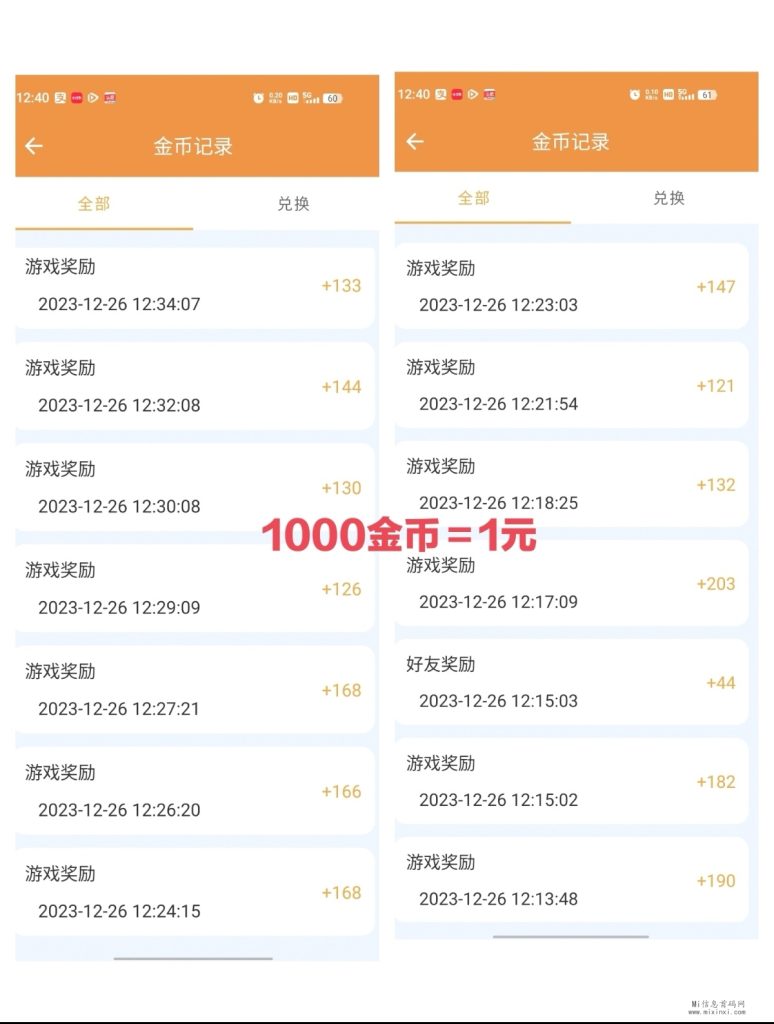Click the red notification app icon

click(x=78, y=97)
